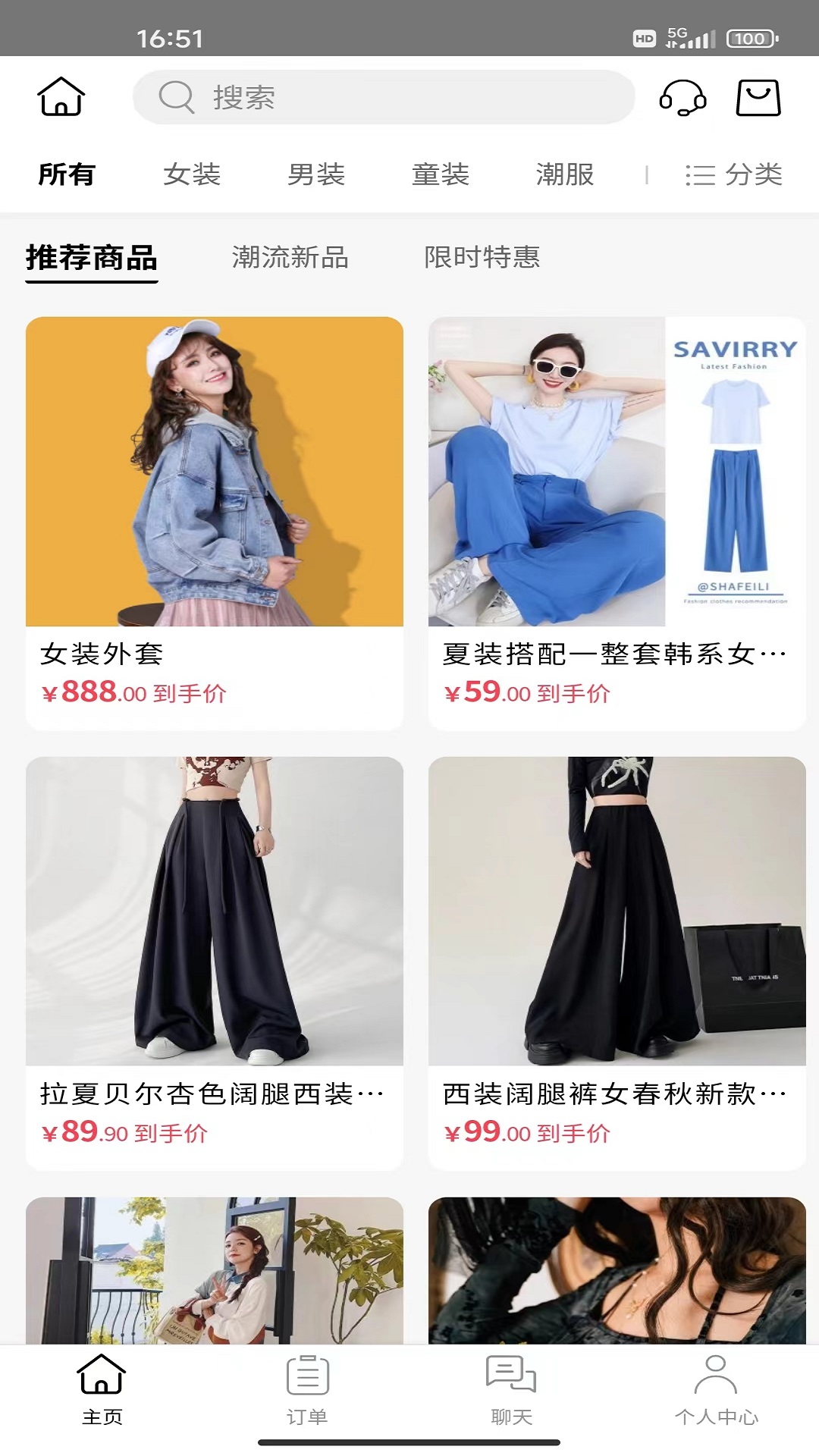The width and height of the screenshot is (819, 1456).
Task: Open the 潮服 category
Action: click(564, 174)
